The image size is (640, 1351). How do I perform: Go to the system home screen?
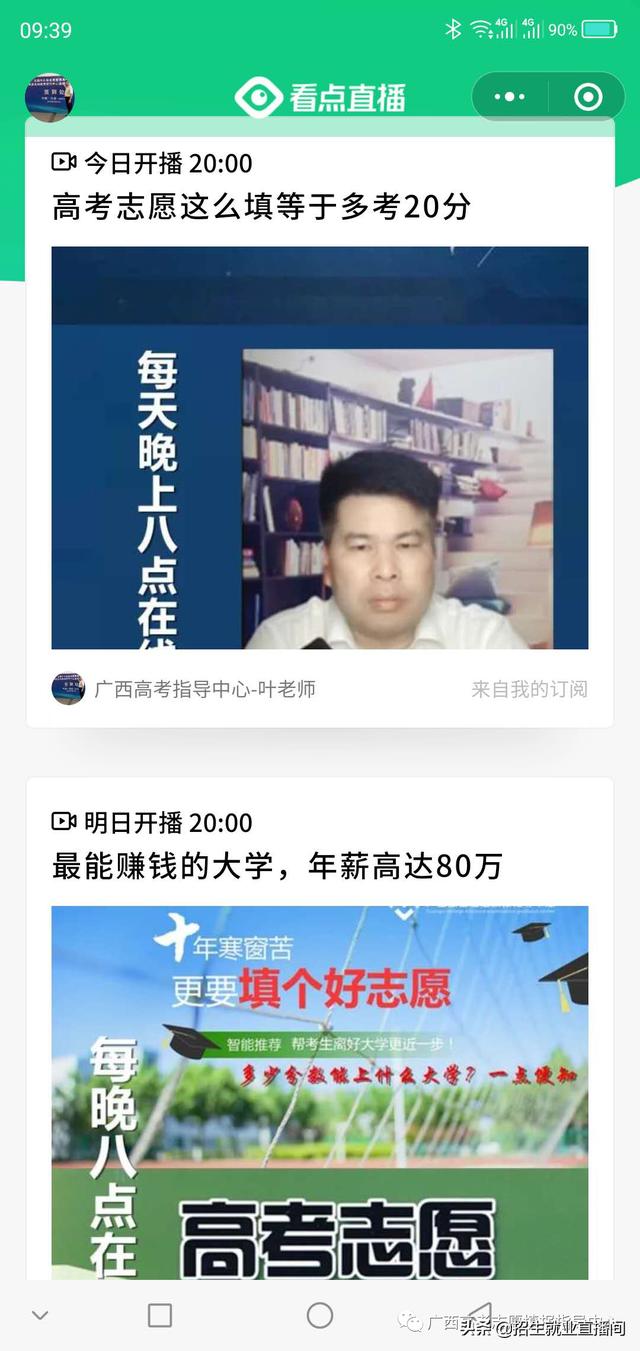pos(320,1315)
